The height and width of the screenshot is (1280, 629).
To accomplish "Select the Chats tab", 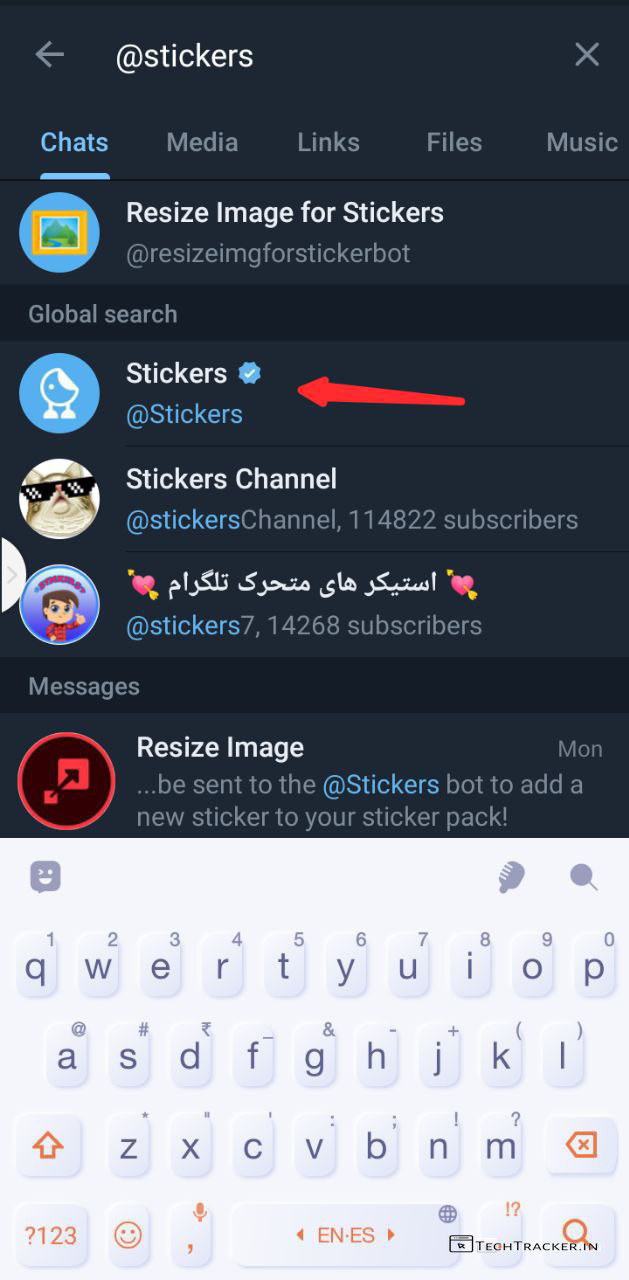I will [x=74, y=142].
